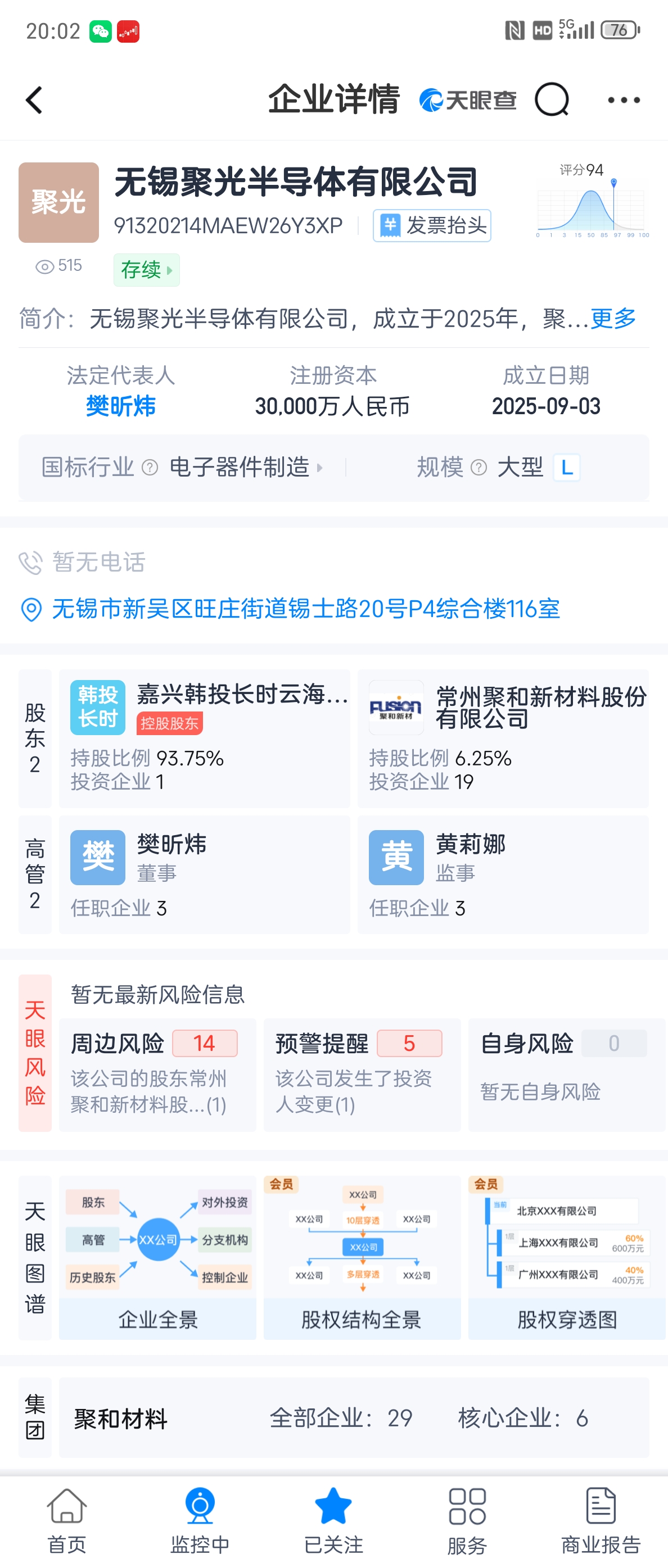Open the three-dot overflow menu
668x1568 pixels.
pos(624,100)
